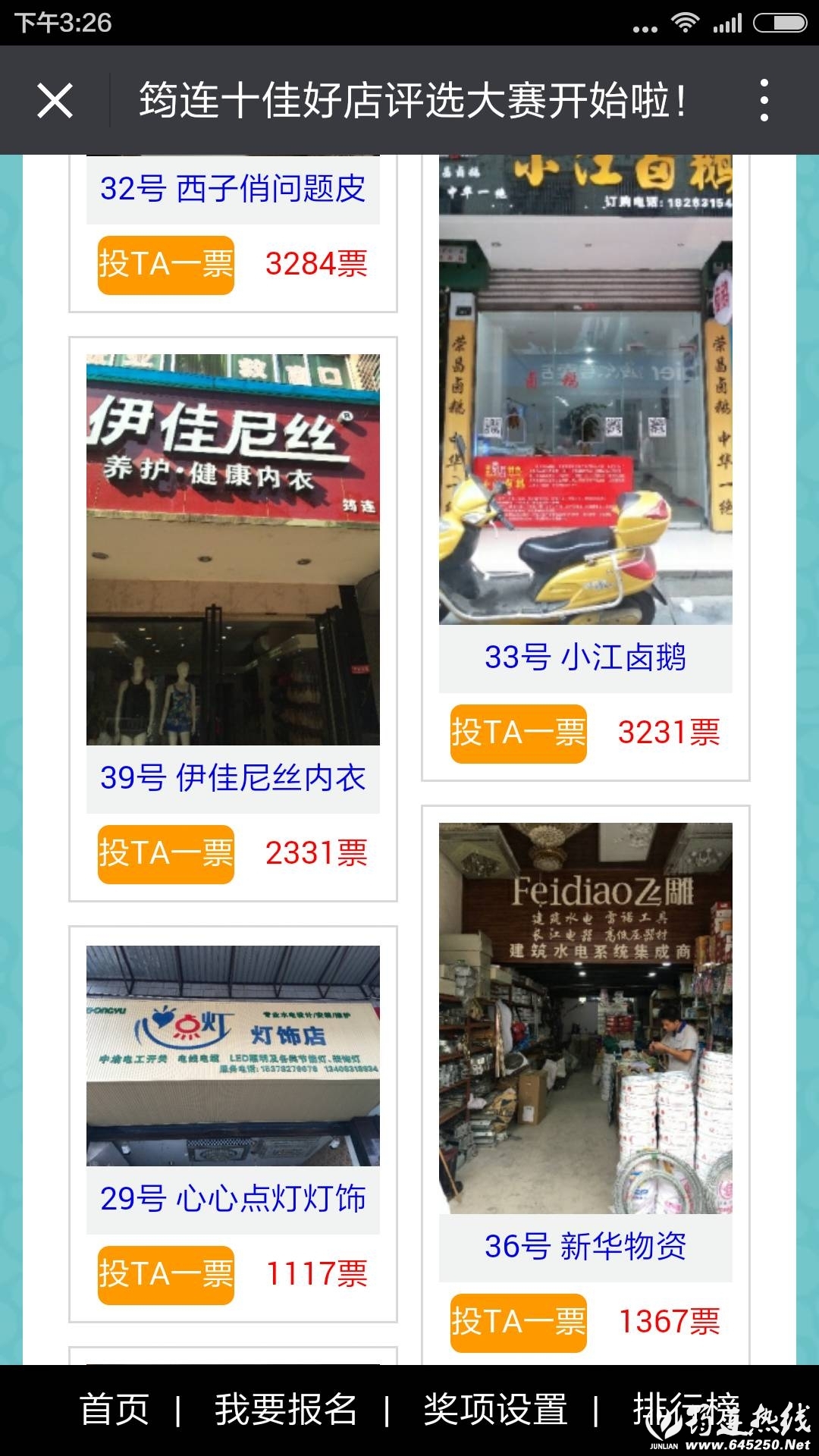Open the three-dot overflow menu

coord(764,100)
